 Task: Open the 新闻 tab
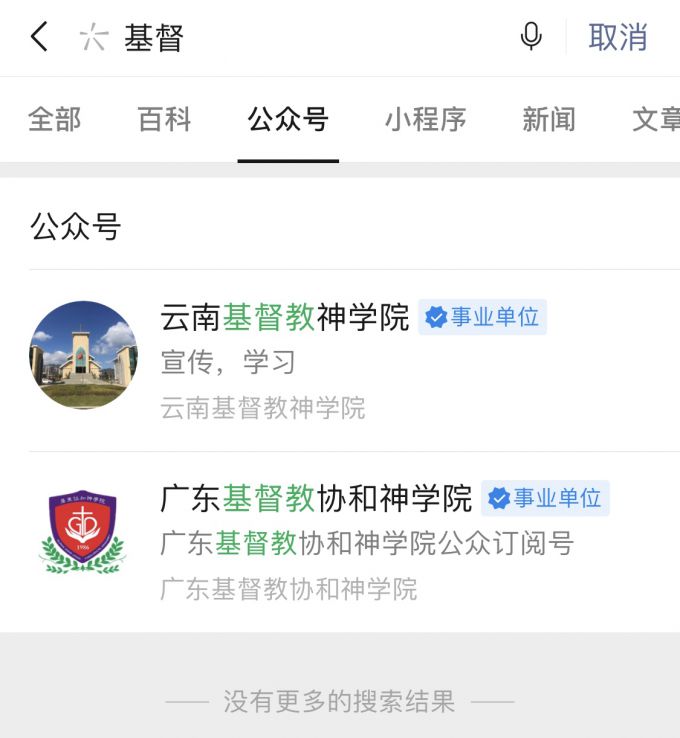click(x=549, y=120)
